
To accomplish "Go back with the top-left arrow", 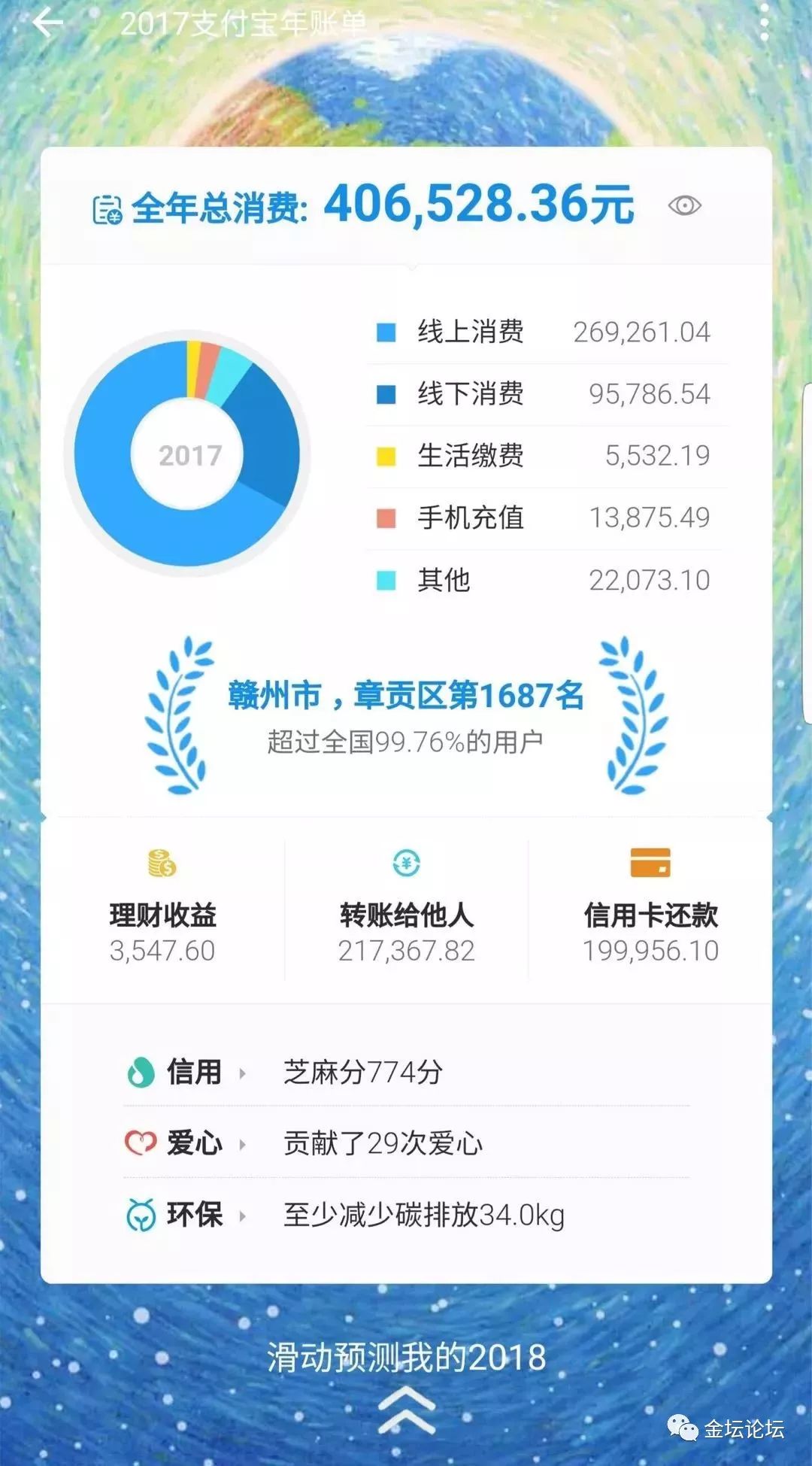I will point(47,23).
